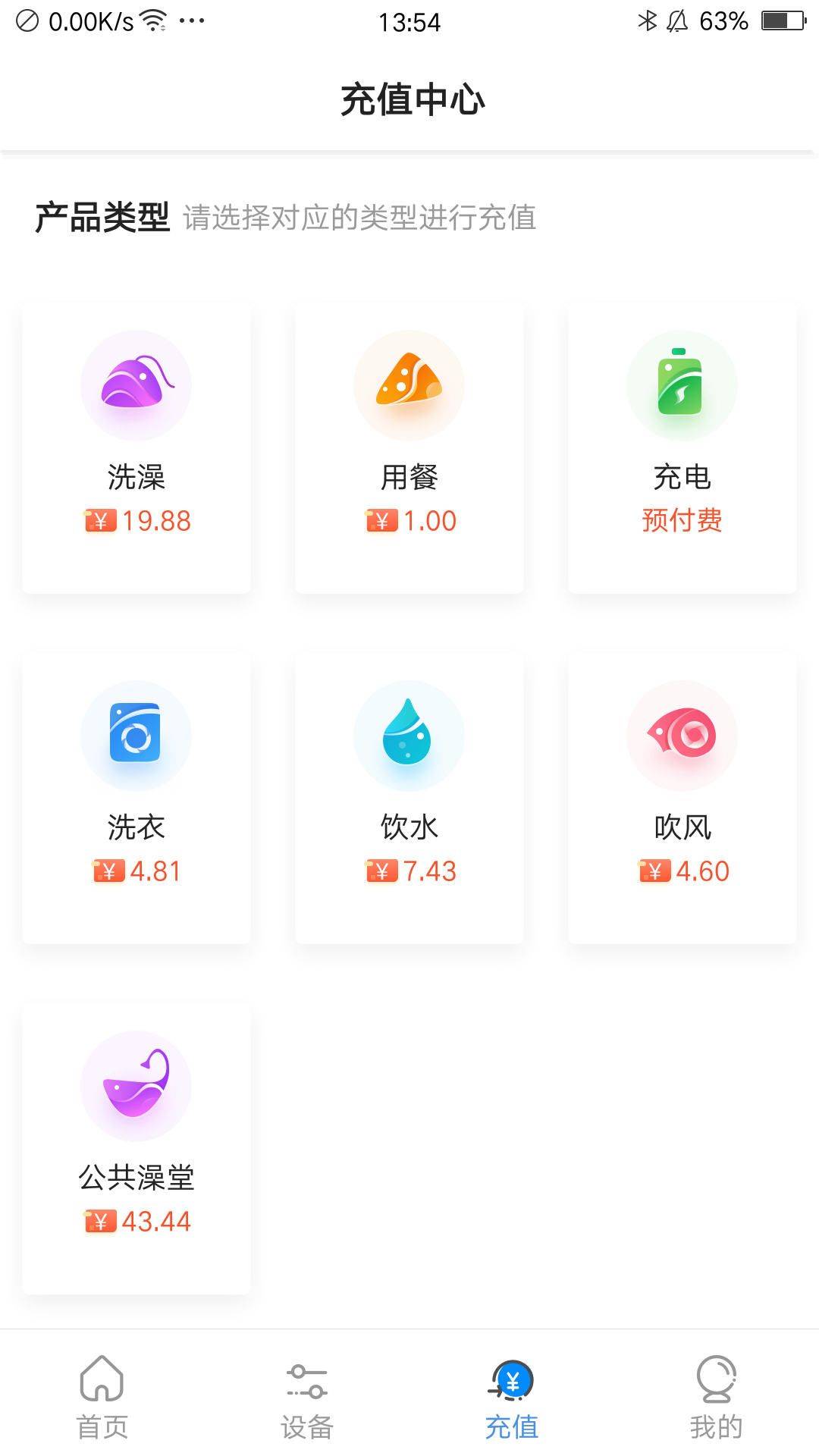This screenshot has height=1456, width=819.
Task: Select the 用餐 recharge card
Action: (x=409, y=447)
